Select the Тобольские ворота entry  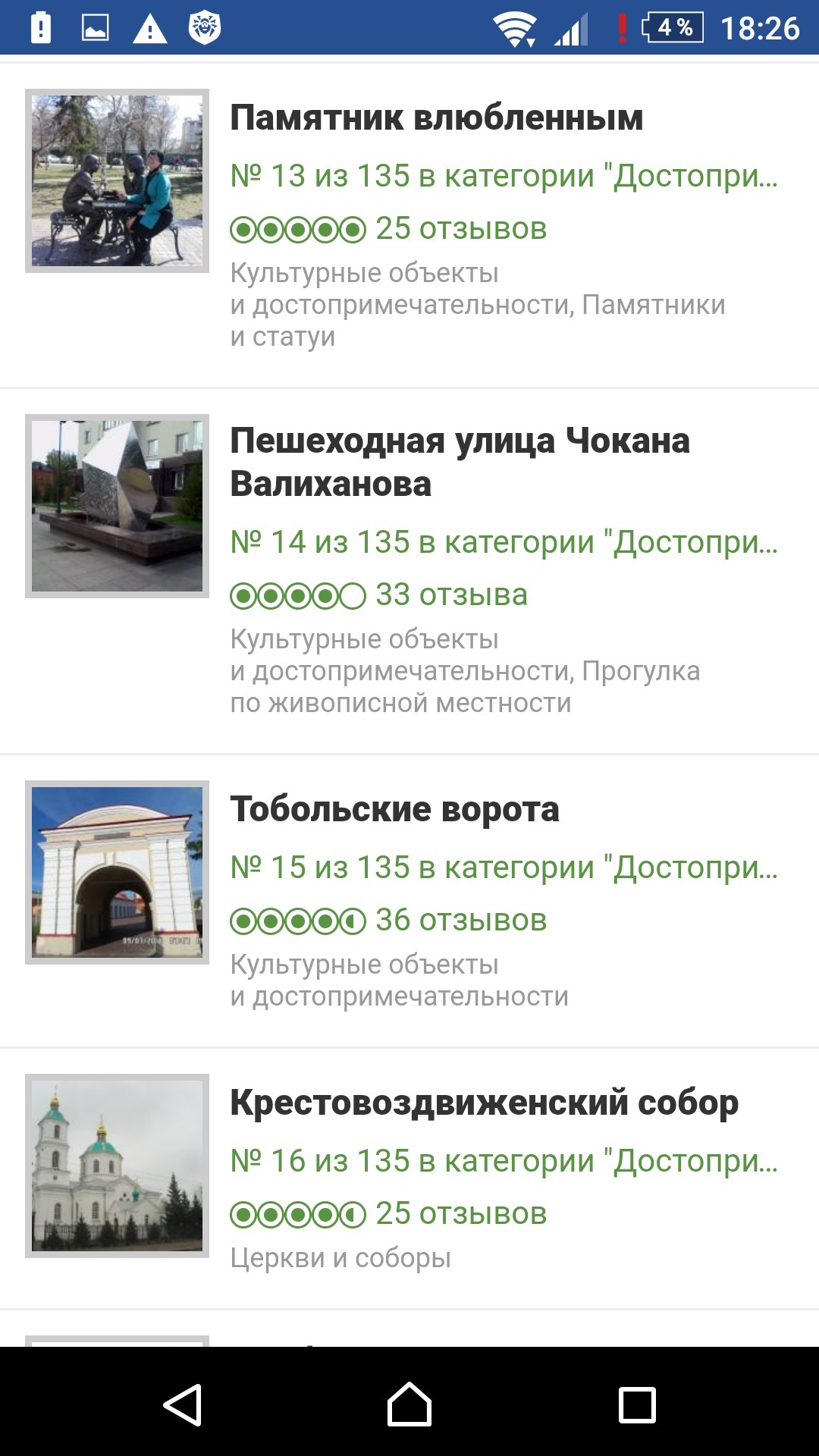(x=409, y=902)
